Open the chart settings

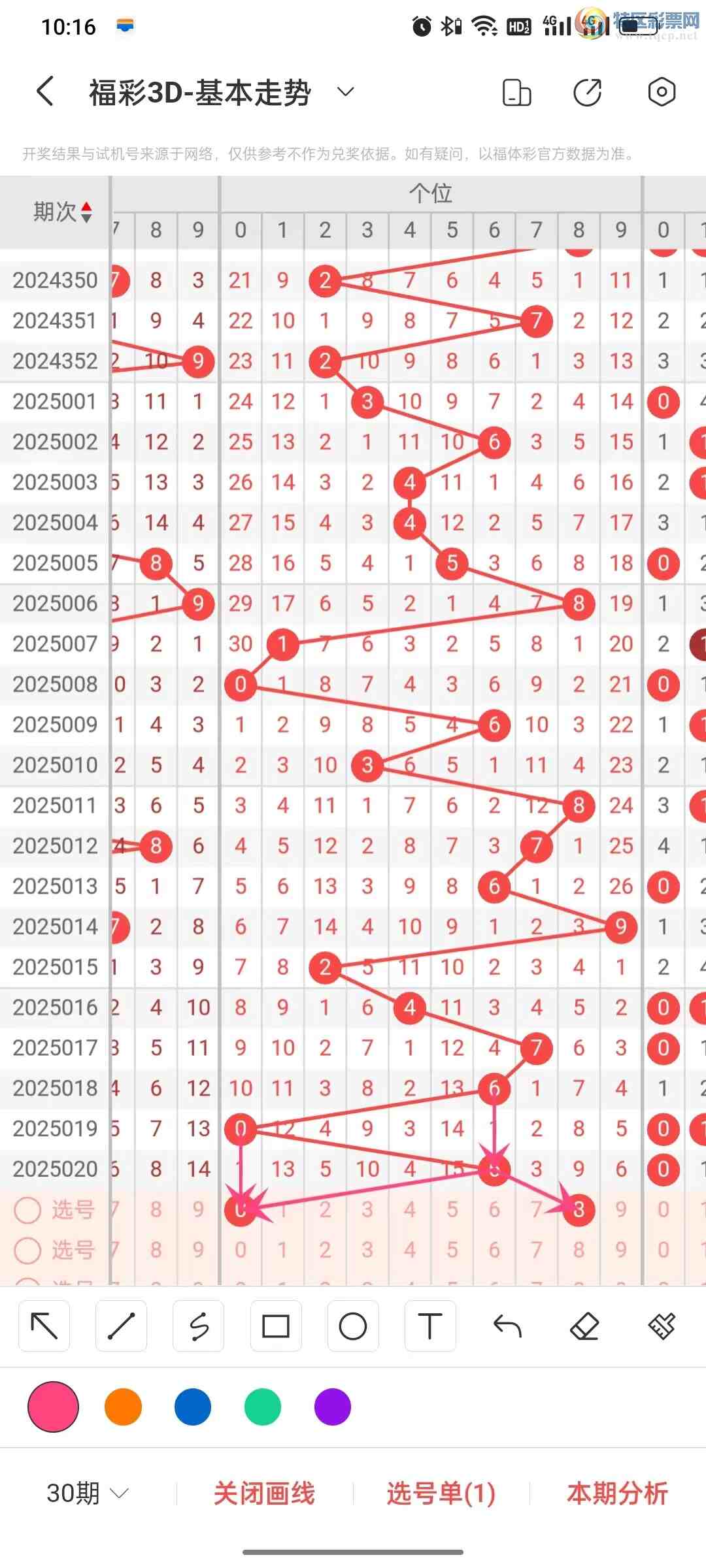pos(661,92)
